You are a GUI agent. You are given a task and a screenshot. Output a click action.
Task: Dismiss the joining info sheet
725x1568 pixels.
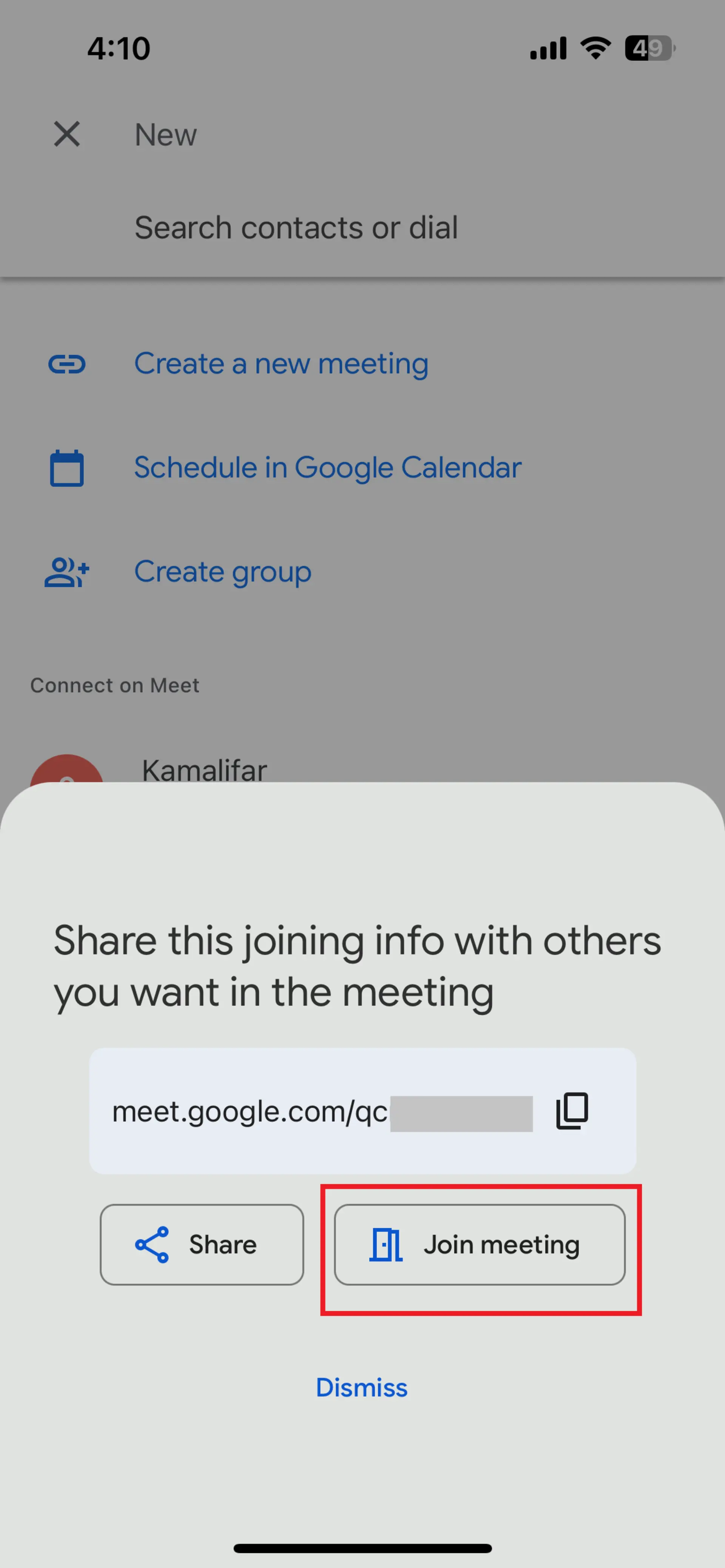[x=362, y=1387]
